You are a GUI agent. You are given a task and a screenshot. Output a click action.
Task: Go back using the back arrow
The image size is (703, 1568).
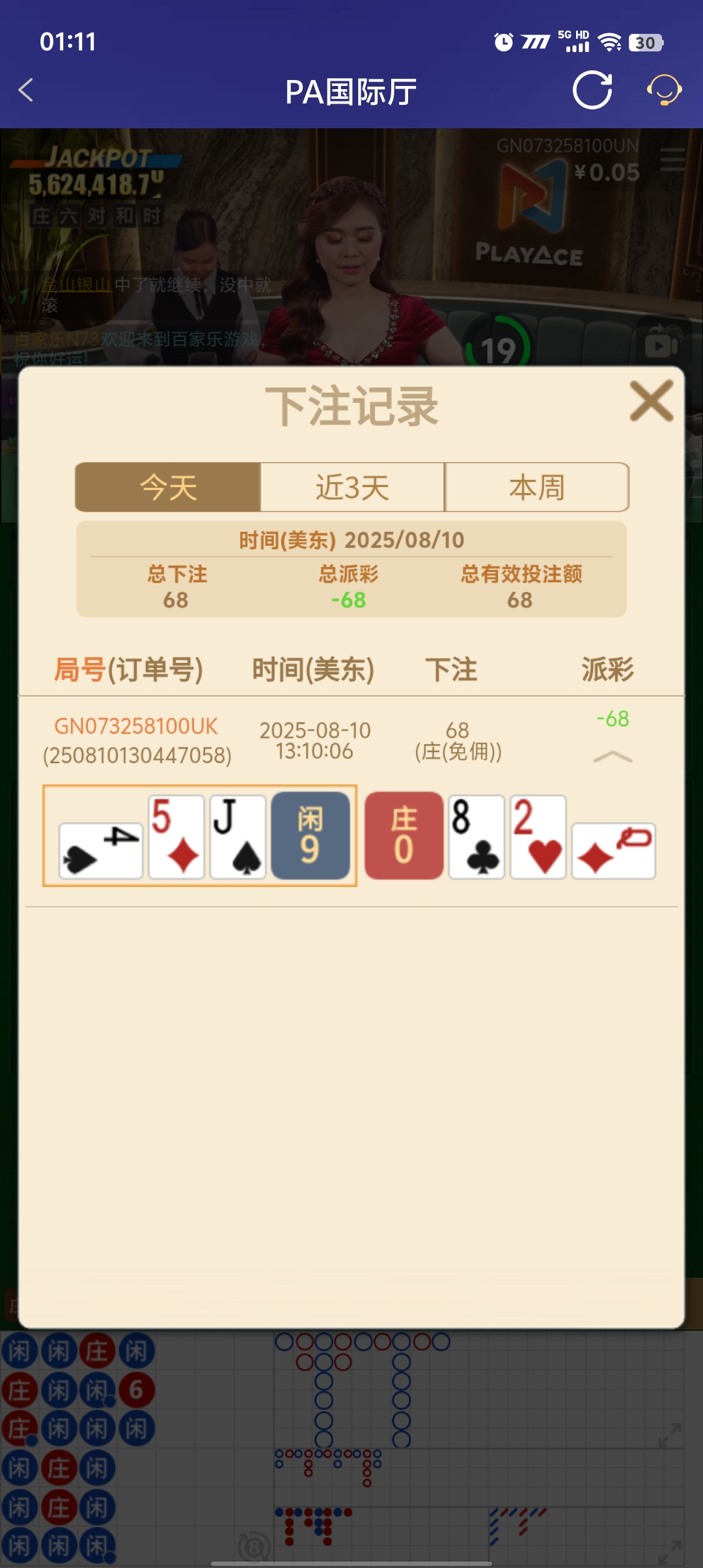coord(26,91)
